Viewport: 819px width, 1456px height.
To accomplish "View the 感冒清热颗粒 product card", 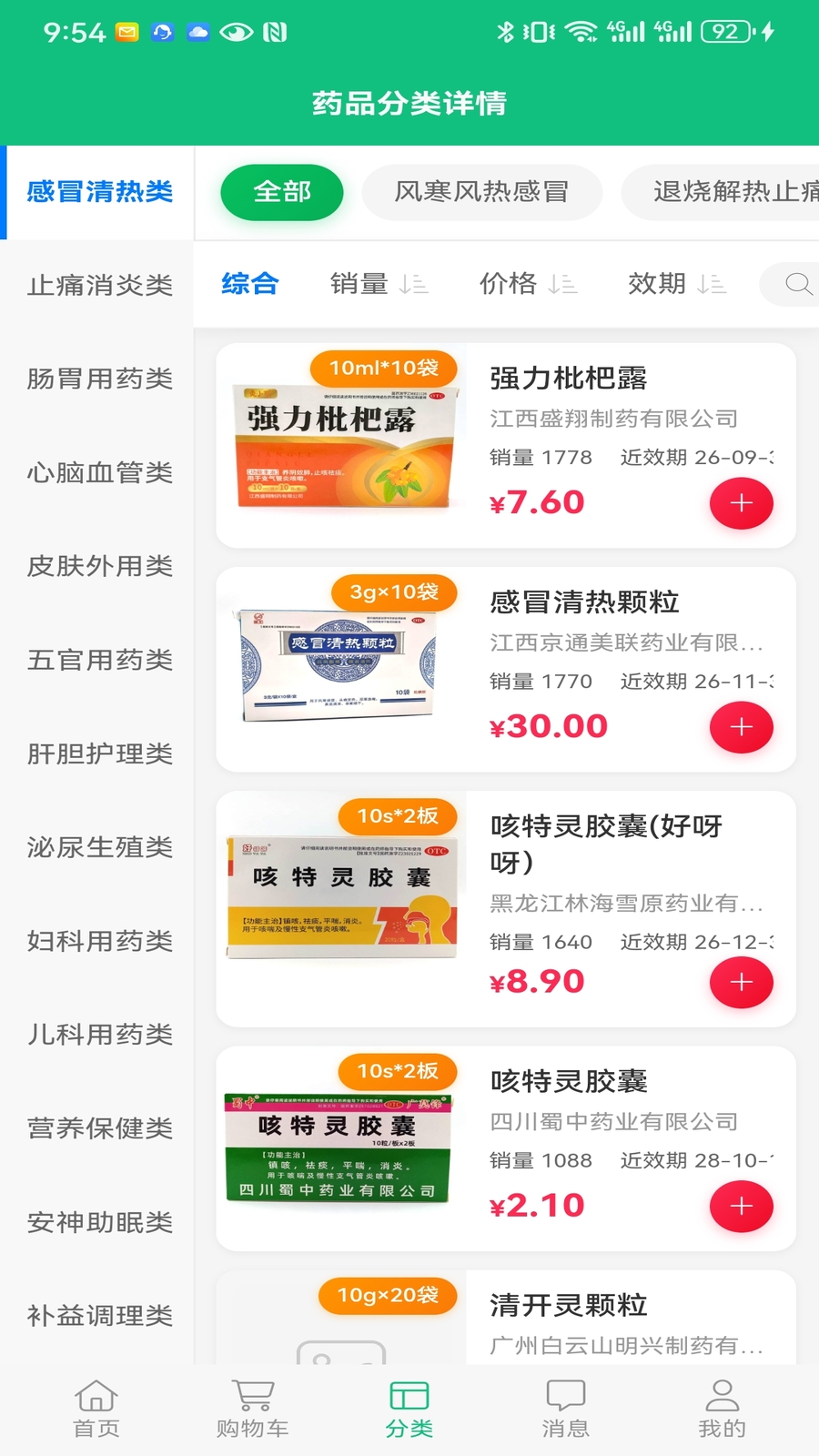I will [x=584, y=602].
